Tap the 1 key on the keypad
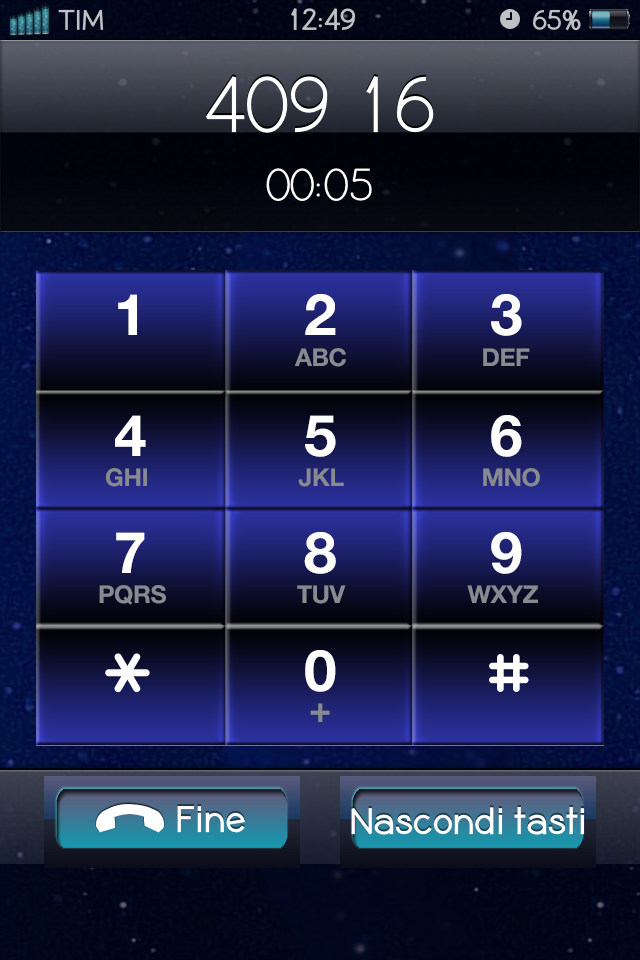The width and height of the screenshot is (640, 960). pos(130,330)
